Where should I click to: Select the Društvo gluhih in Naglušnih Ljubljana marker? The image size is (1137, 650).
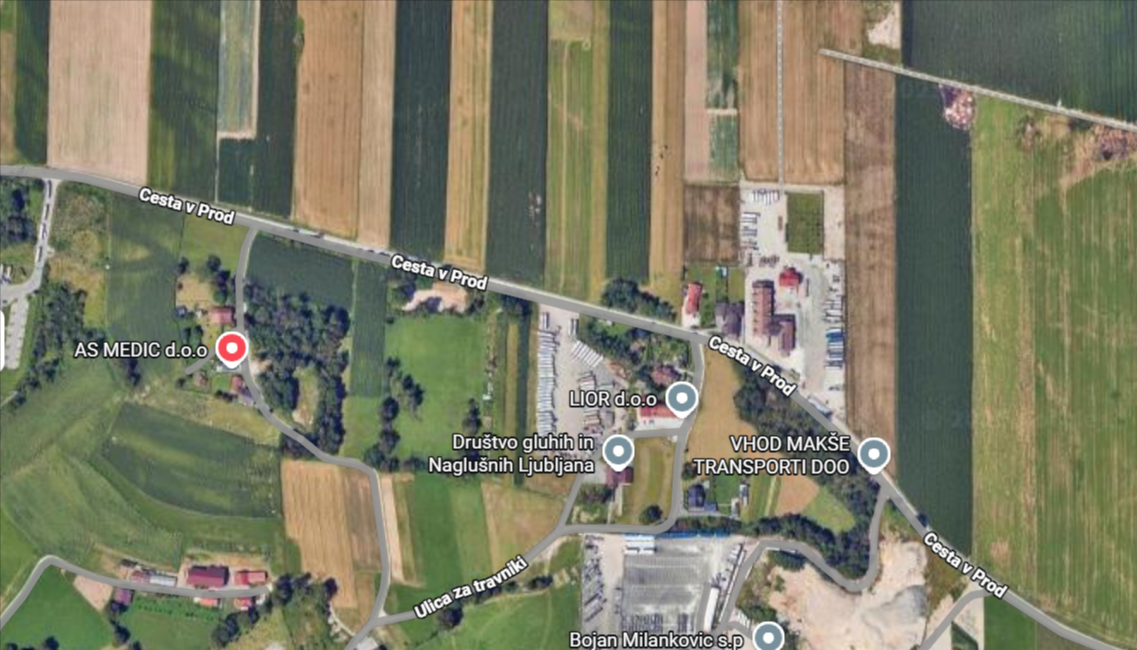point(618,451)
